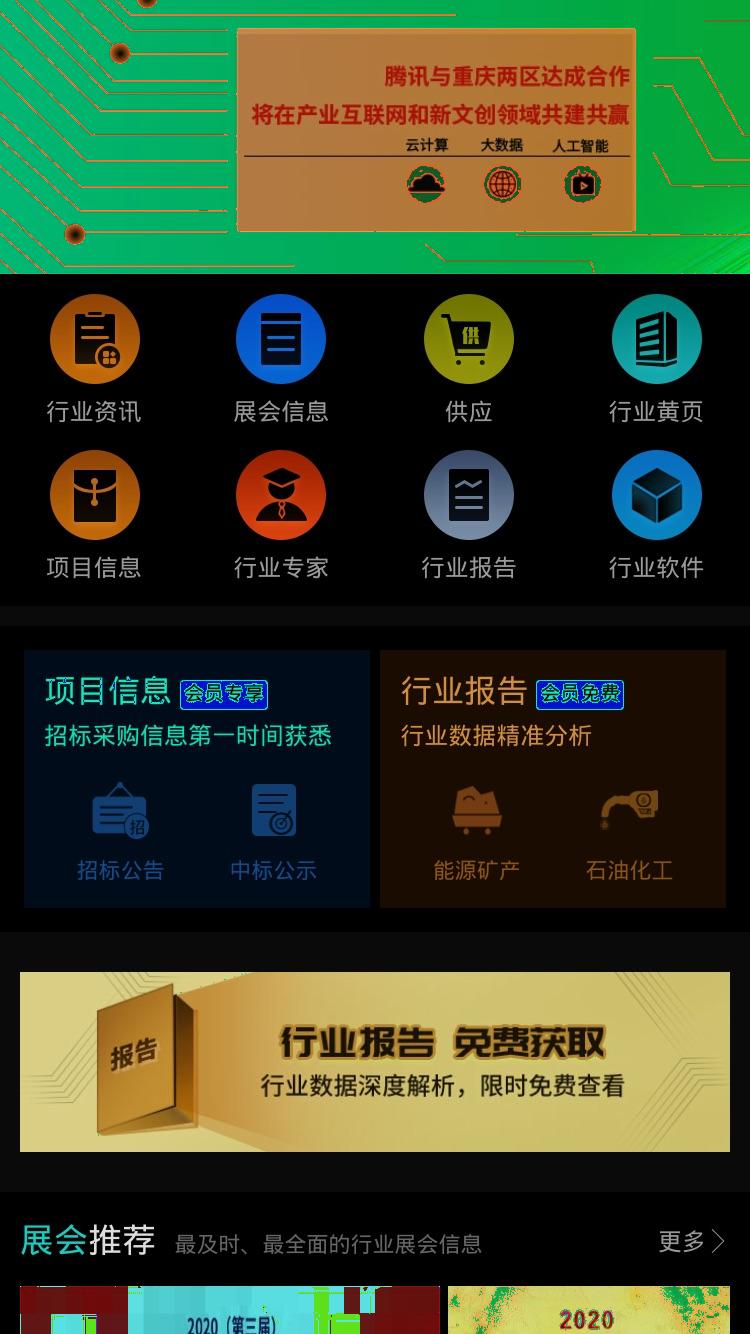Open the yellow 2020 exhibition card
This screenshot has width=750, height=1334.
tap(589, 1310)
